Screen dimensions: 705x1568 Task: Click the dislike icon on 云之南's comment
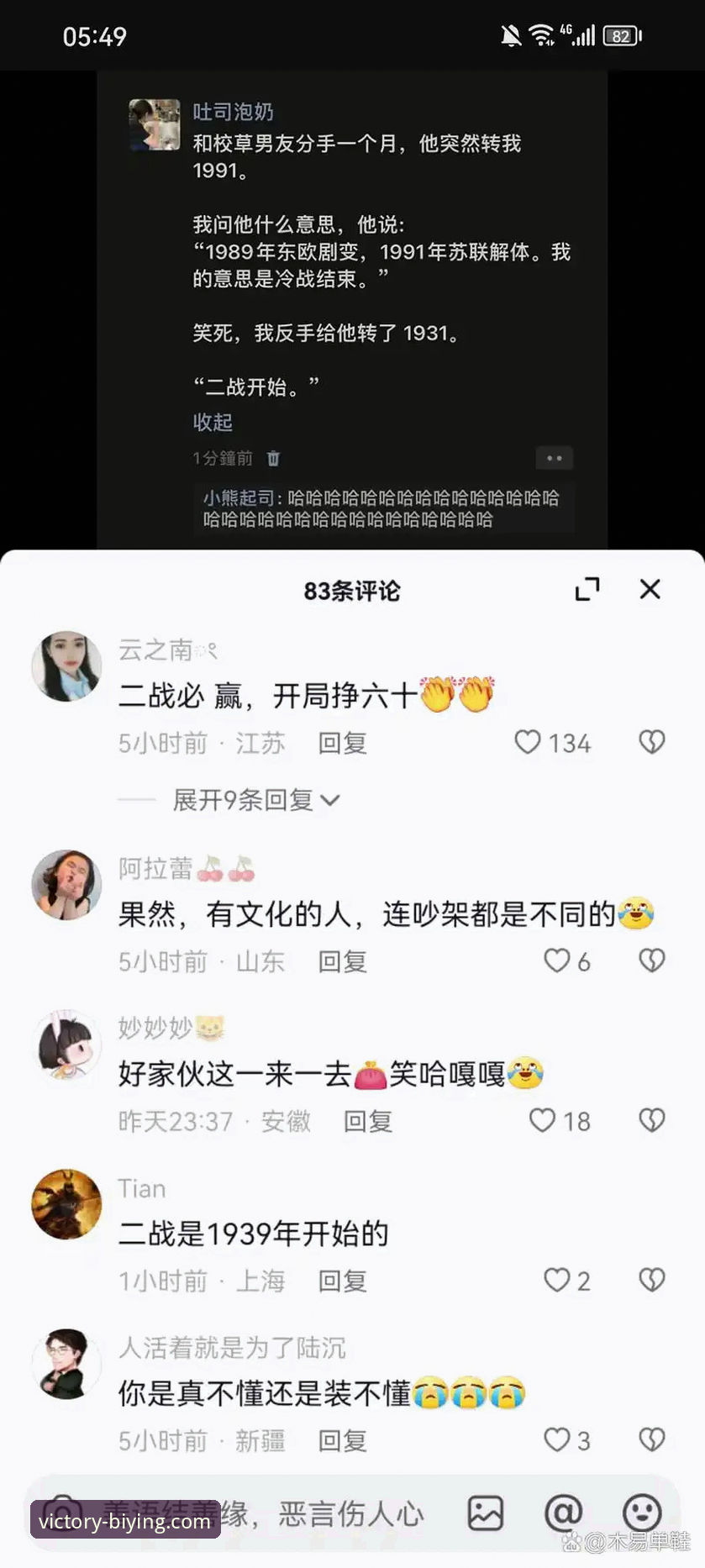pos(650,742)
